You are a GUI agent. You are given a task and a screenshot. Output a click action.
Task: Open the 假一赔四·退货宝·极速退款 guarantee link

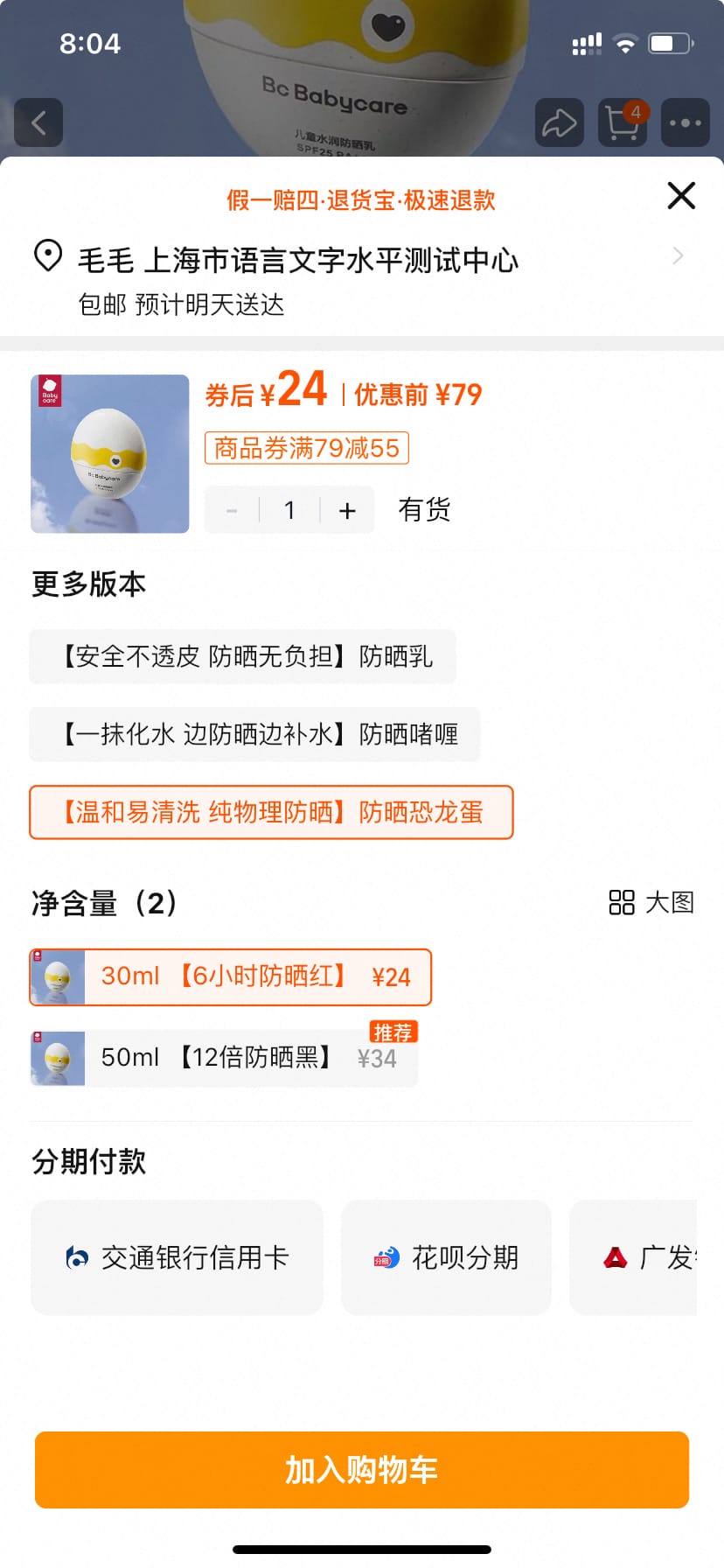pos(361,200)
